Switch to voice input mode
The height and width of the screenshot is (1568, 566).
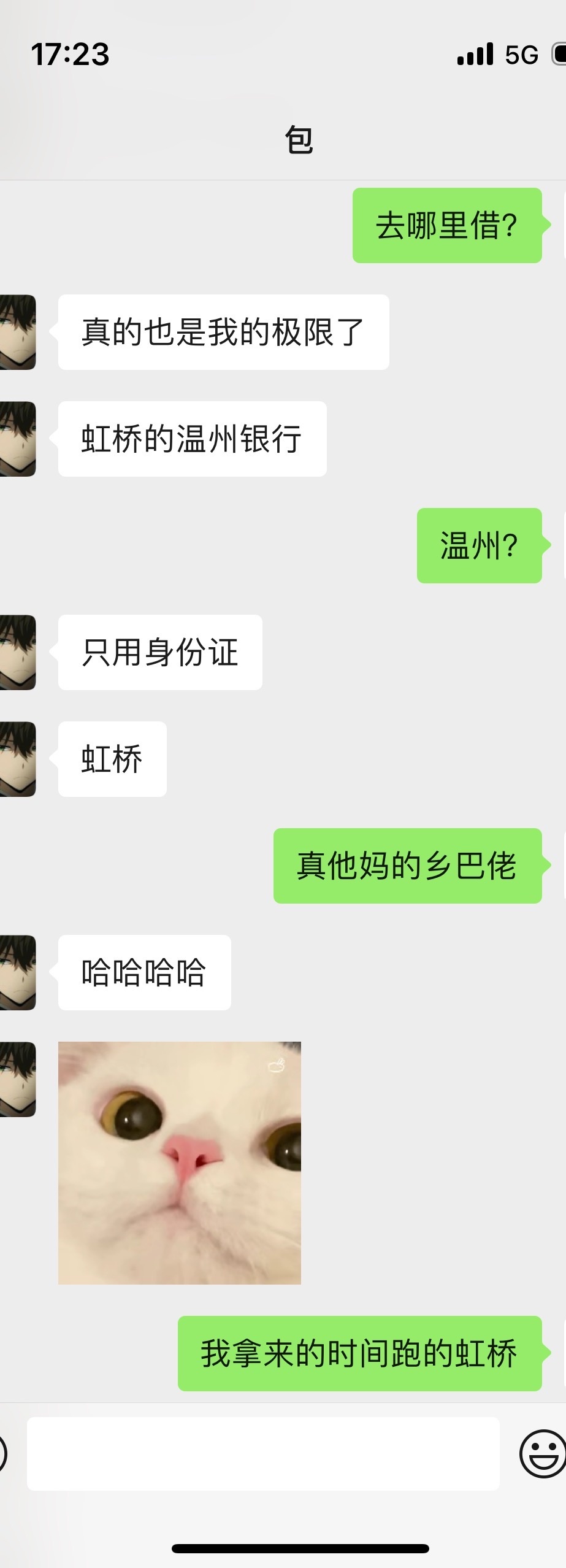[2, 1453]
